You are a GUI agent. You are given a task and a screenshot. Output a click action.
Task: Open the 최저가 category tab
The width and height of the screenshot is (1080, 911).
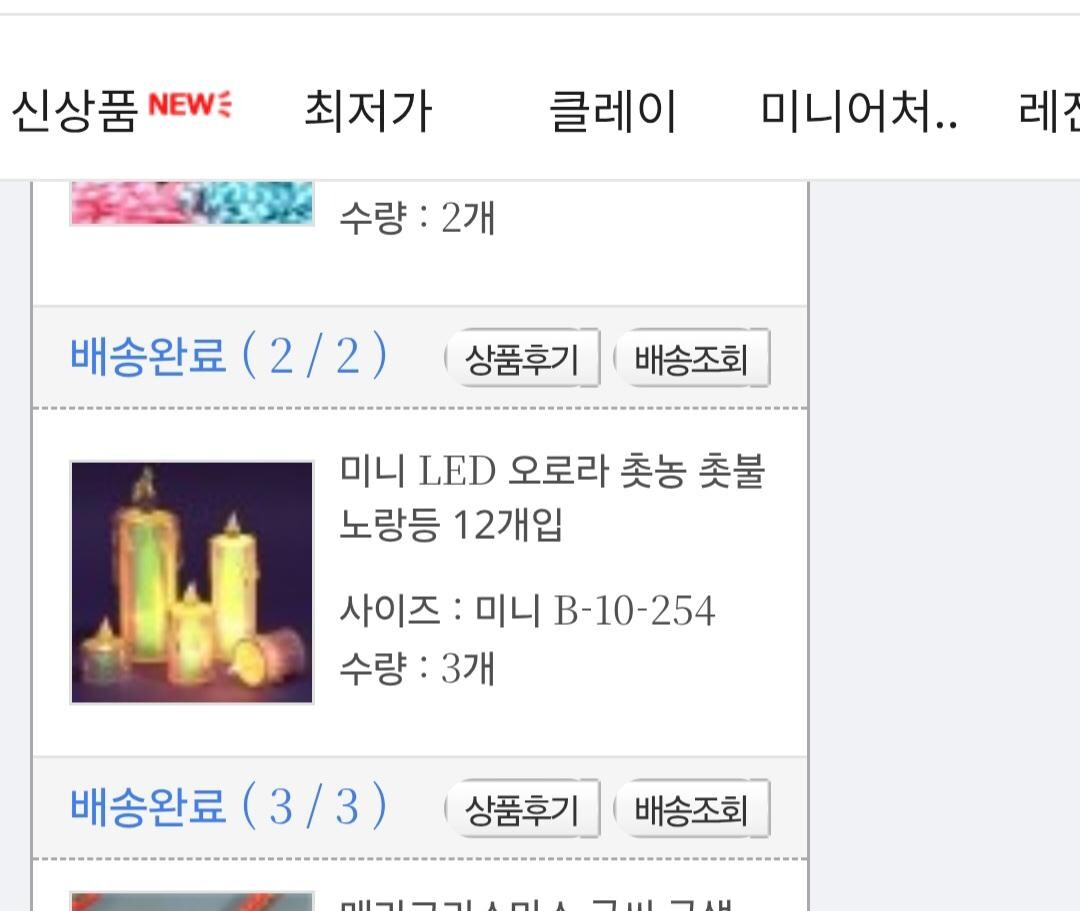coord(367,110)
